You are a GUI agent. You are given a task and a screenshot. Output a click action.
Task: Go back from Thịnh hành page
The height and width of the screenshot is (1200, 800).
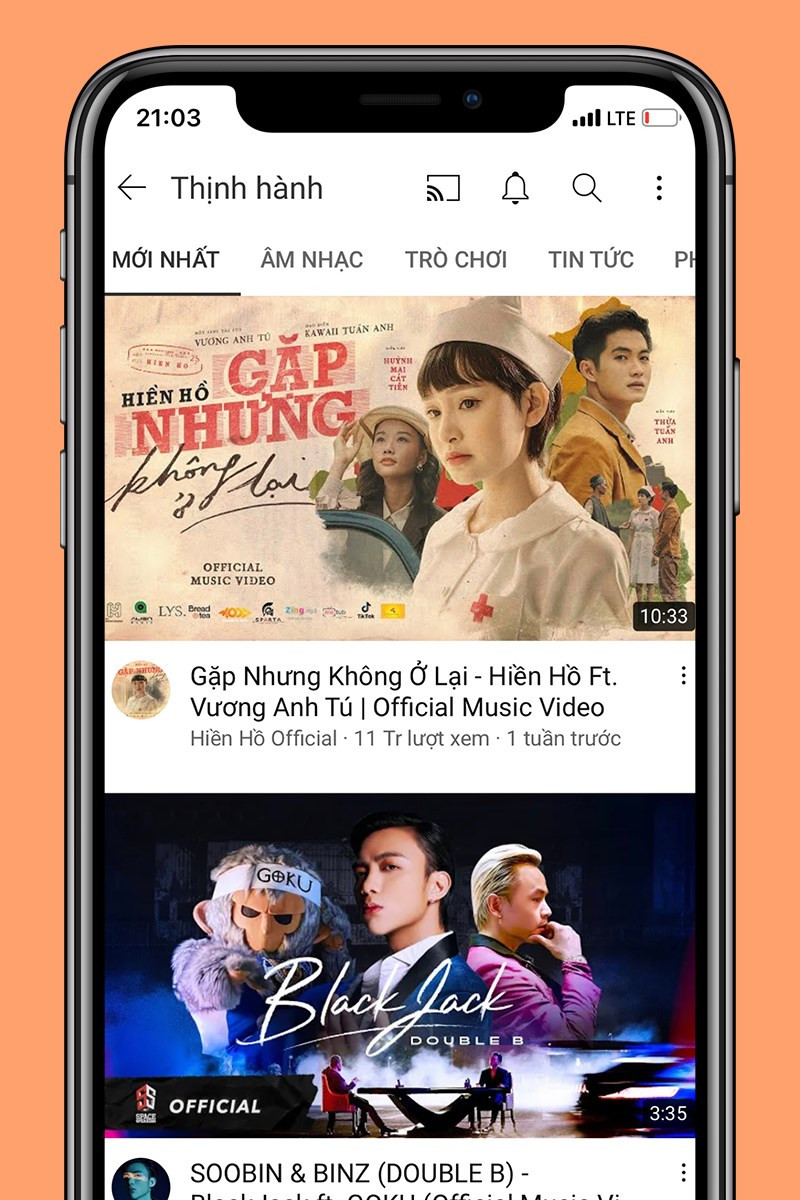(x=131, y=188)
